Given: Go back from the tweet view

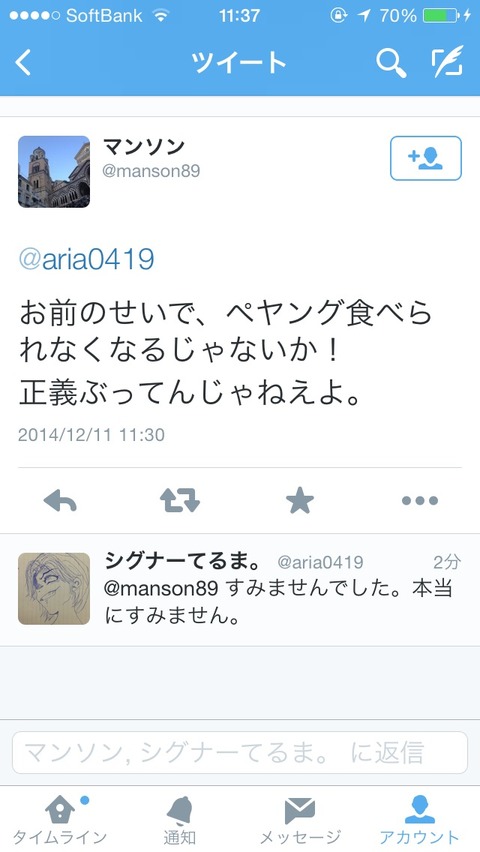Looking at the screenshot, I should 23,62.
